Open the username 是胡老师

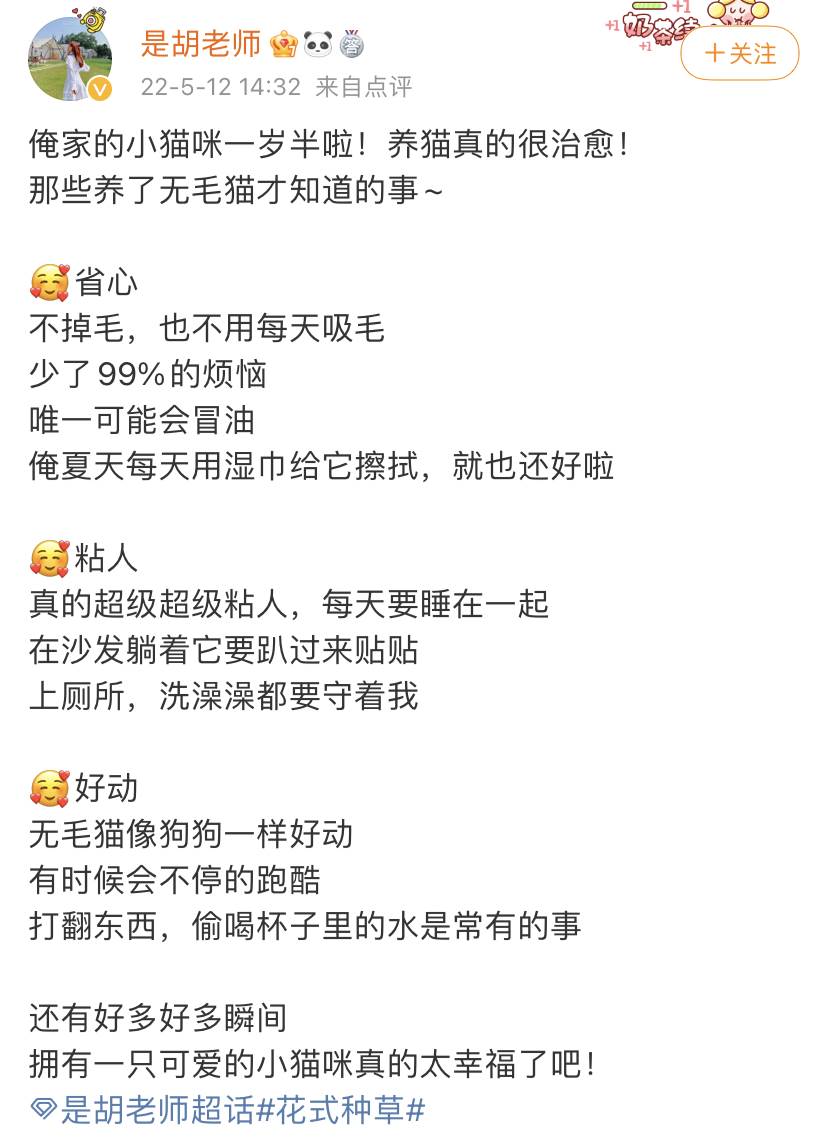[x=200, y=44]
